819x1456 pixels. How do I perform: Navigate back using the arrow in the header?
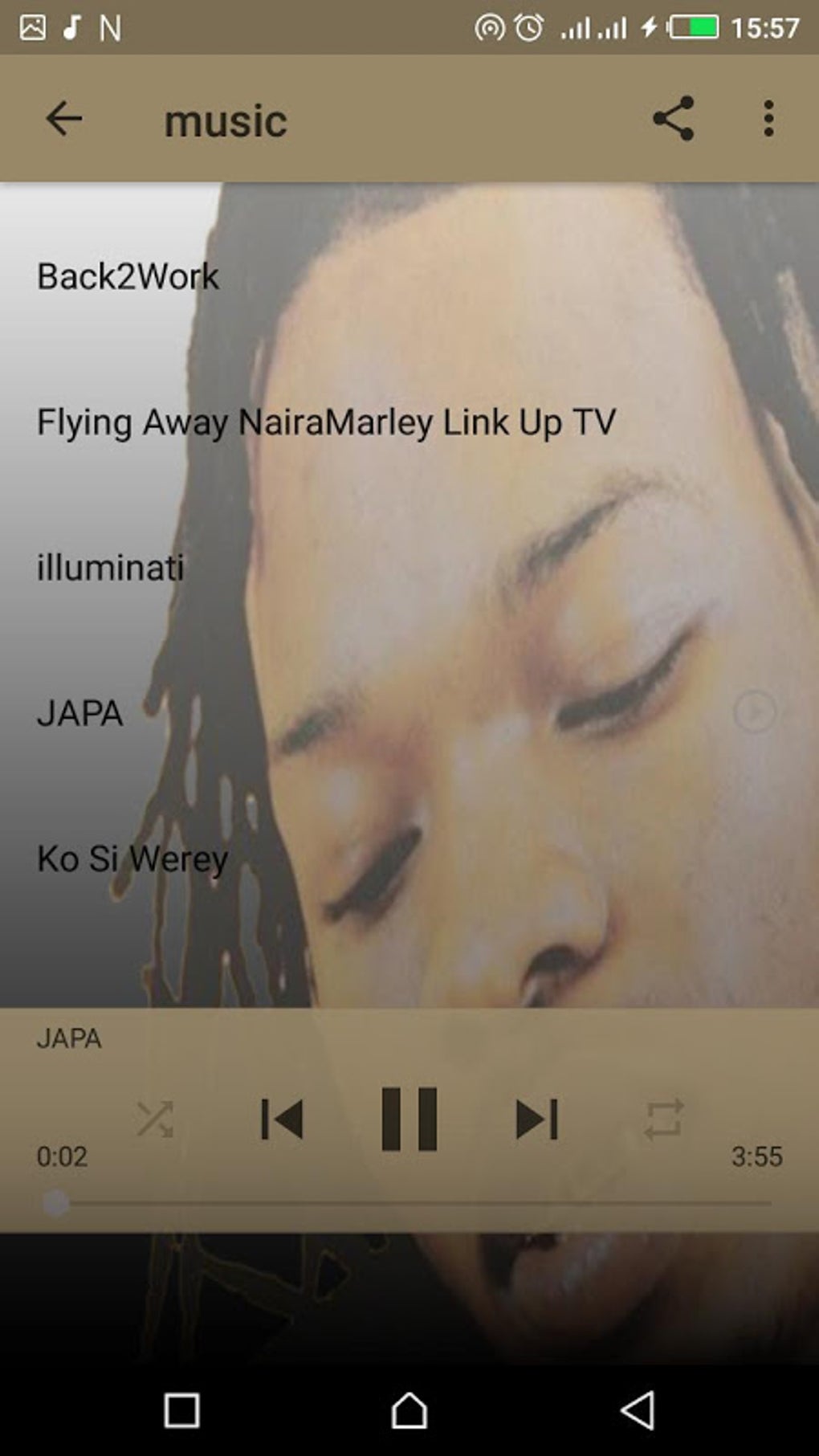[x=64, y=120]
